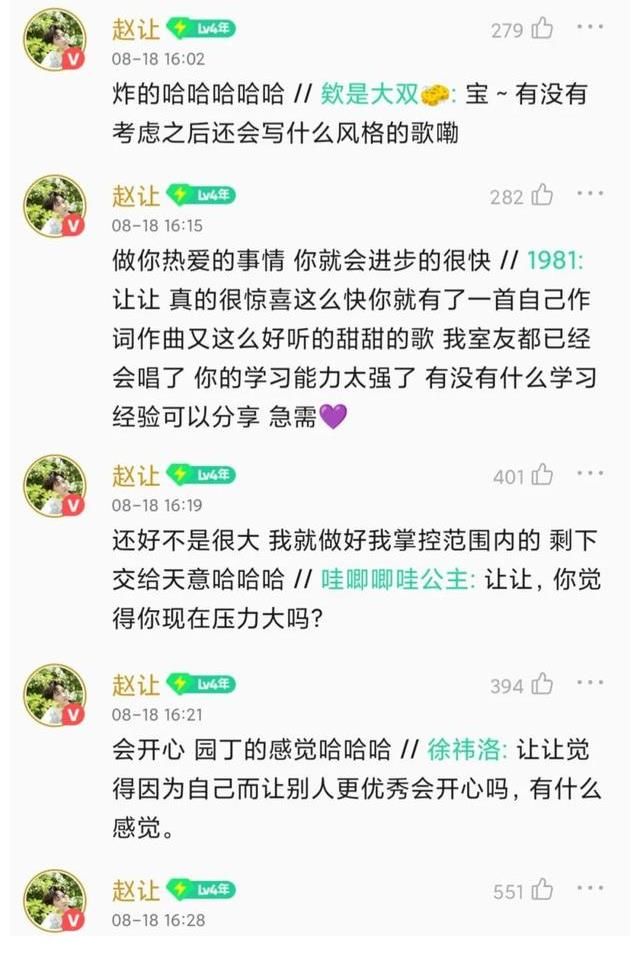Open the profile of user 哇唧唧哇公主

click(396, 578)
